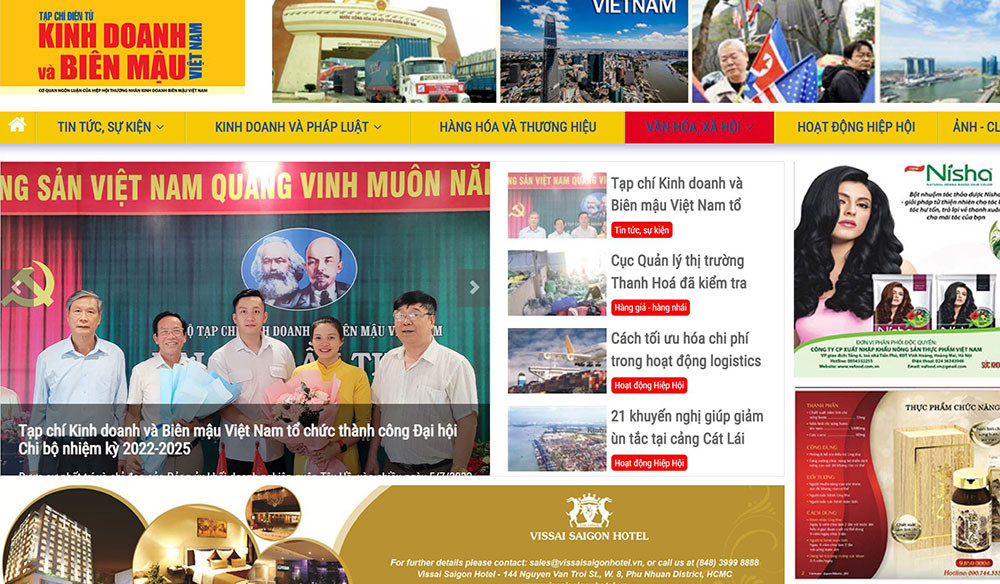The height and width of the screenshot is (584, 1000).
Task: Open Hàng hóa và thương hiệu section
Action: [517, 127]
